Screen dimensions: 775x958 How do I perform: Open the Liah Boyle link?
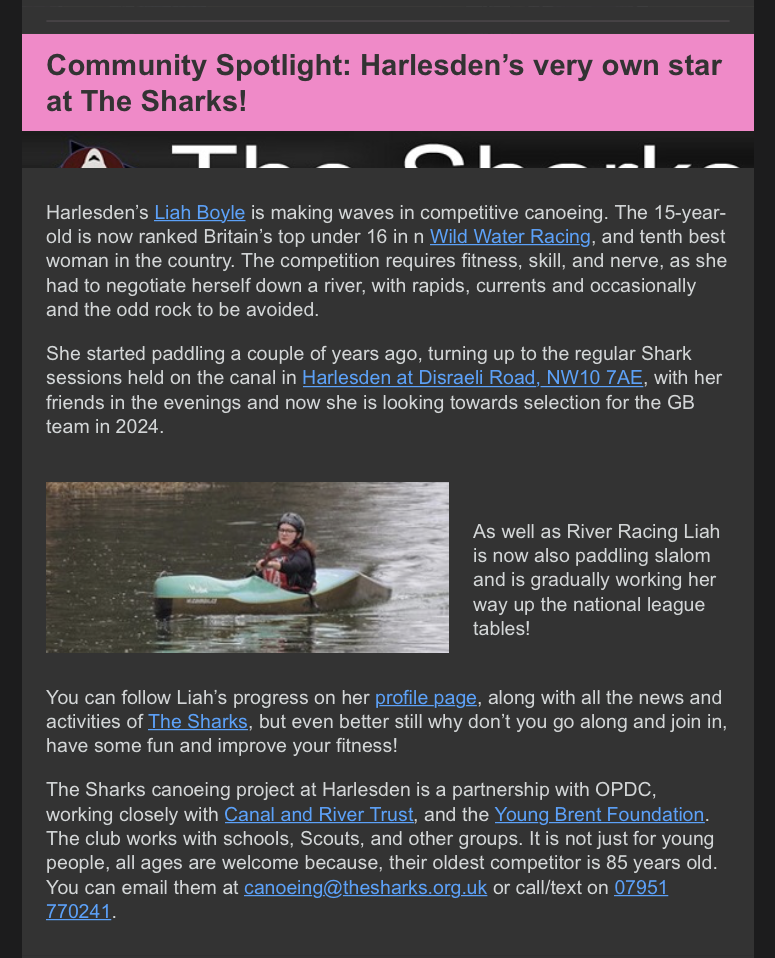[199, 213]
